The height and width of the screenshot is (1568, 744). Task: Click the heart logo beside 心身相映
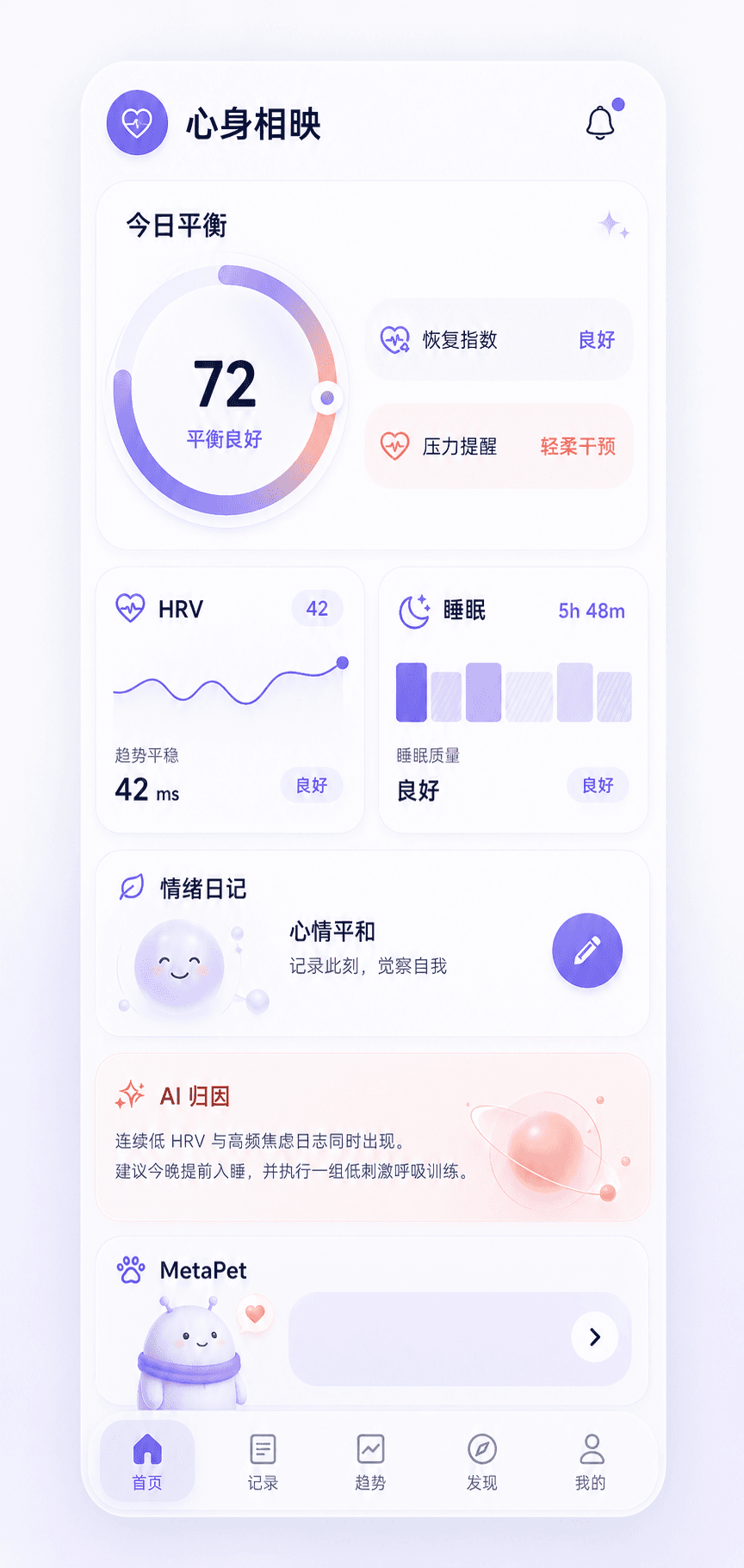[137, 122]
